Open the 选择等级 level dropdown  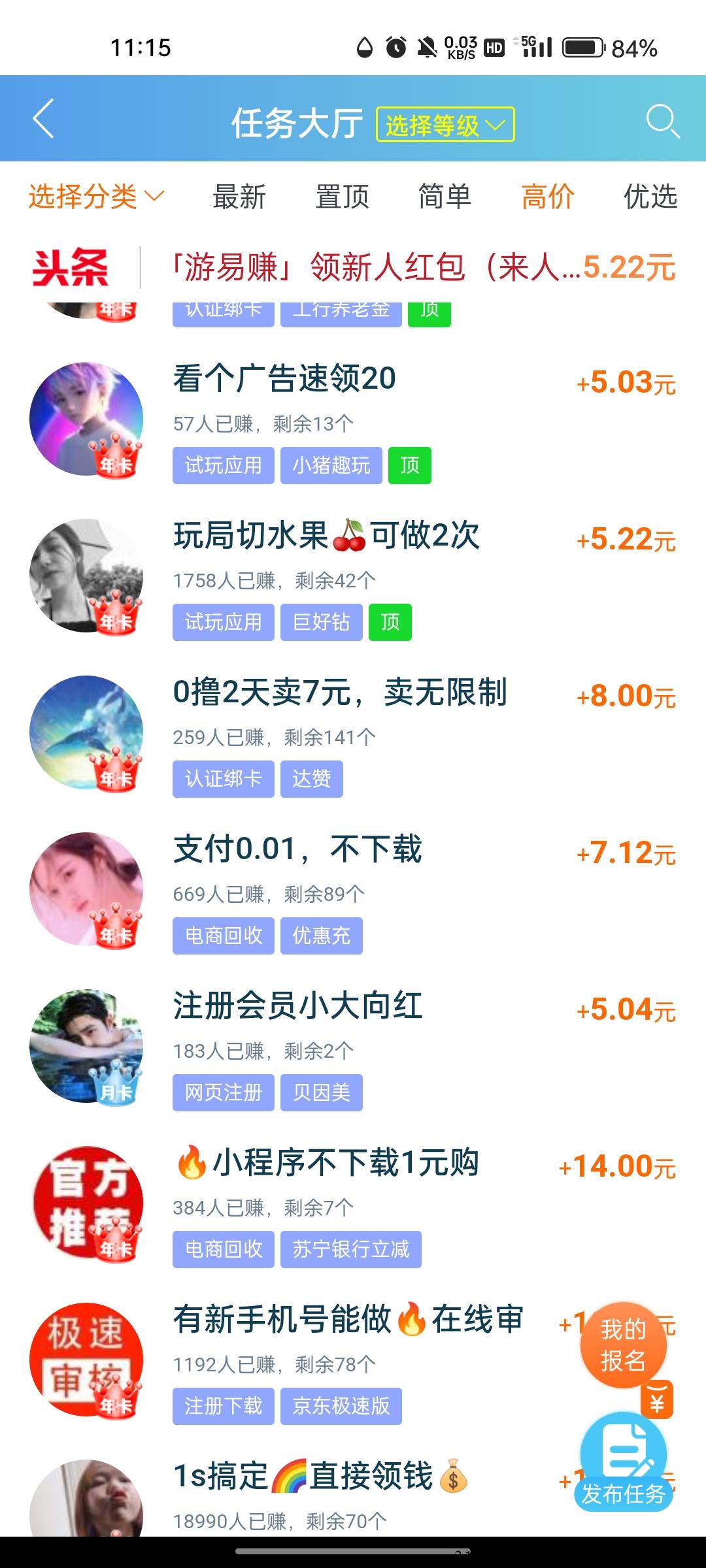pyautogui.click(x=445, y=124)
